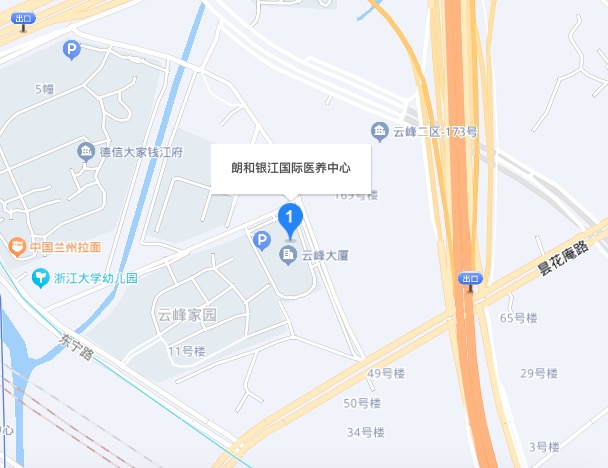Tap the blue marker numbered 1

(290, 217)
